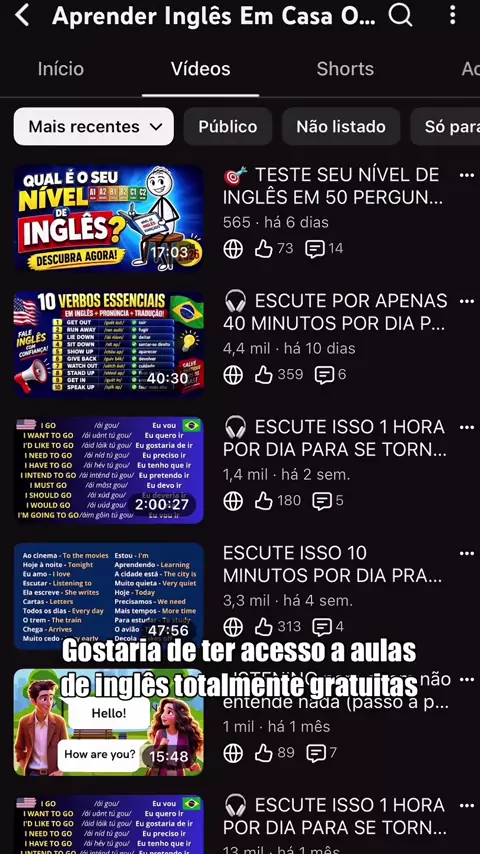Switch to the Shorts tab
The image size is (480, 854).
point(345,69)
